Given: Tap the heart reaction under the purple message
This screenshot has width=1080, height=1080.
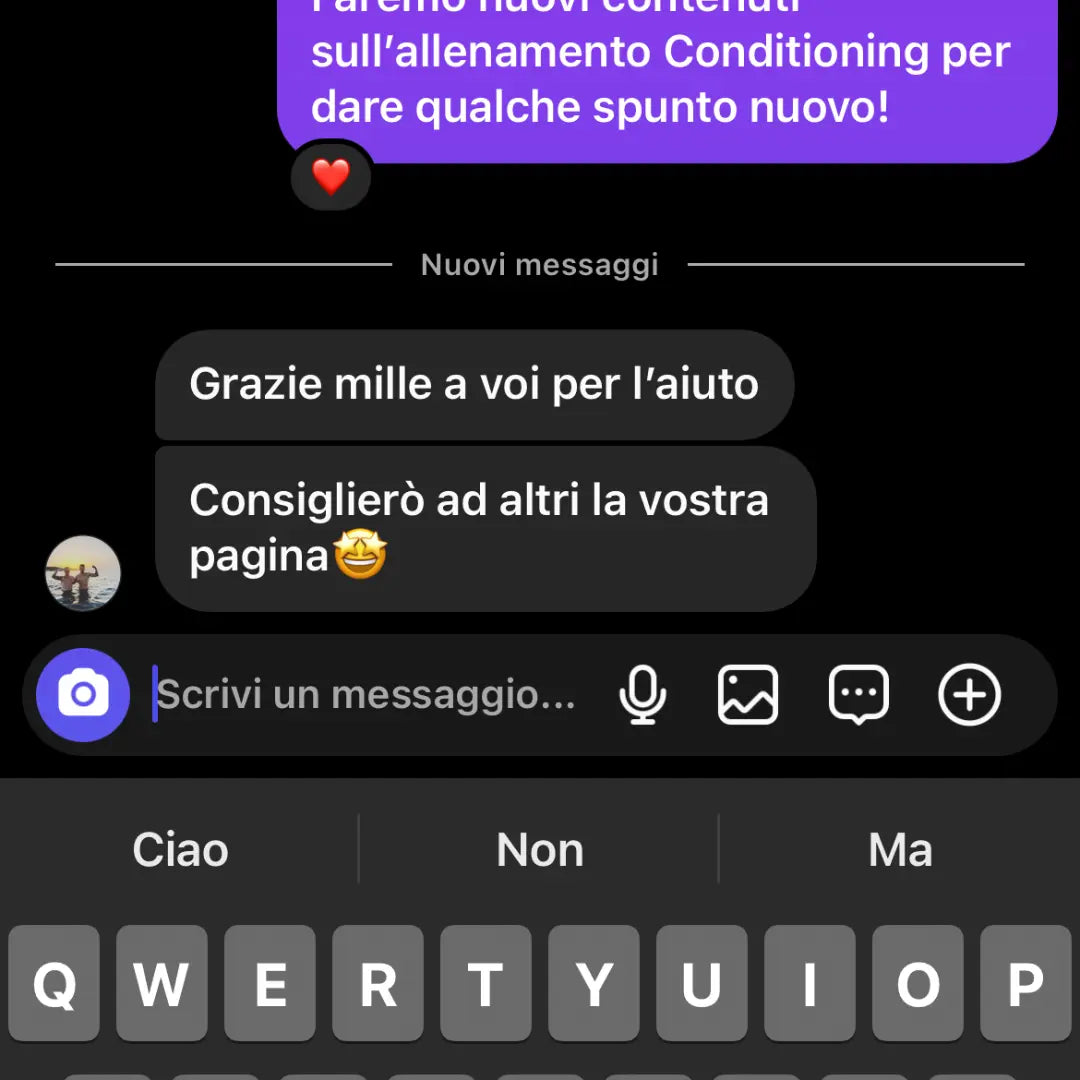Looking at the screenshot, I should pyautogui.click(x=331, y=178).
